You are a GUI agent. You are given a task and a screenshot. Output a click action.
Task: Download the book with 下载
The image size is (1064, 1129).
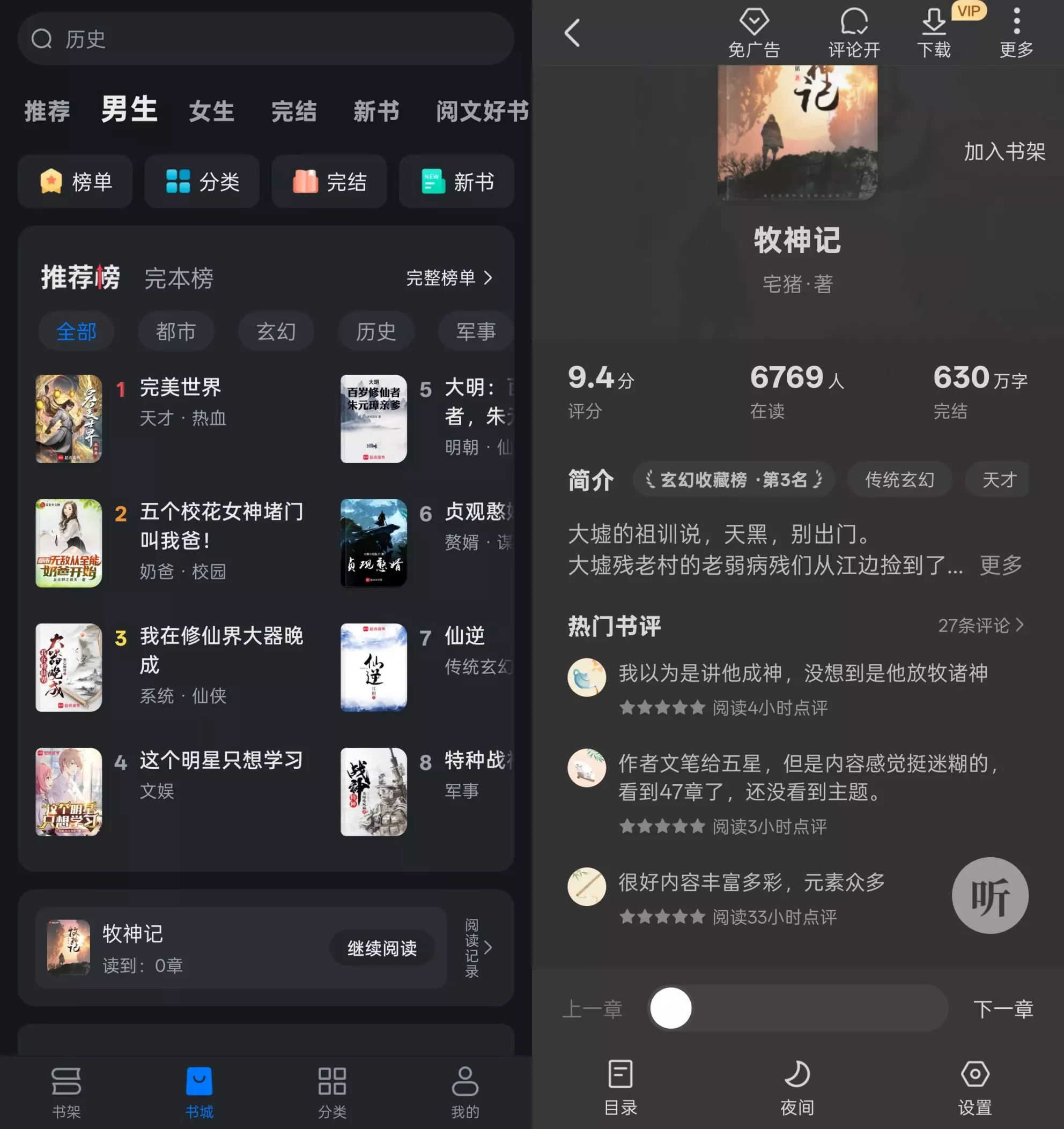933,33
